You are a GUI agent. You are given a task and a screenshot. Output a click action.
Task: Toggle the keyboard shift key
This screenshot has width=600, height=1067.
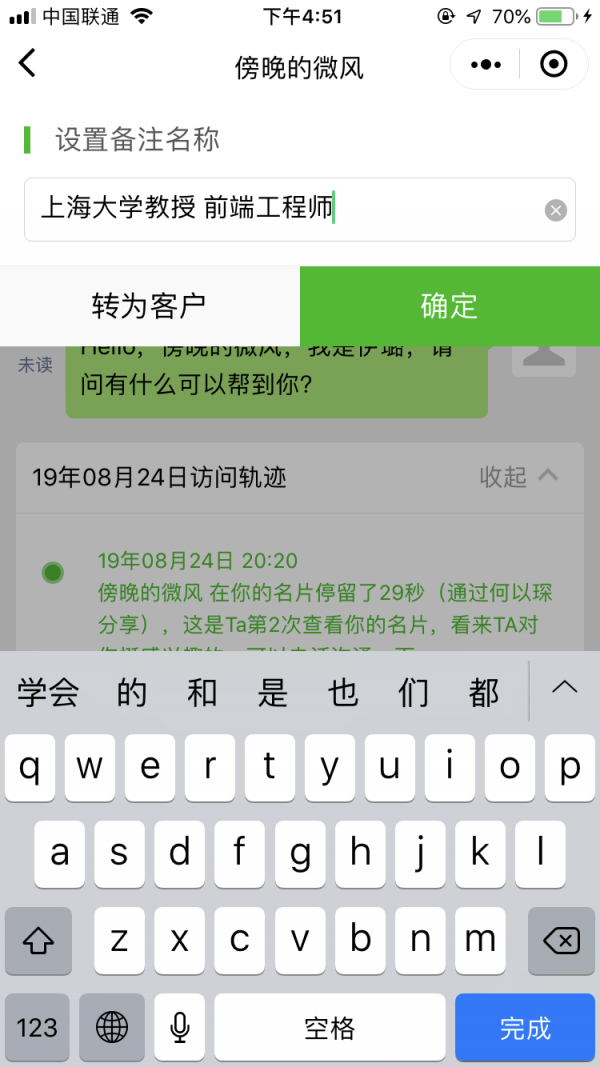(x=38, y=940)
